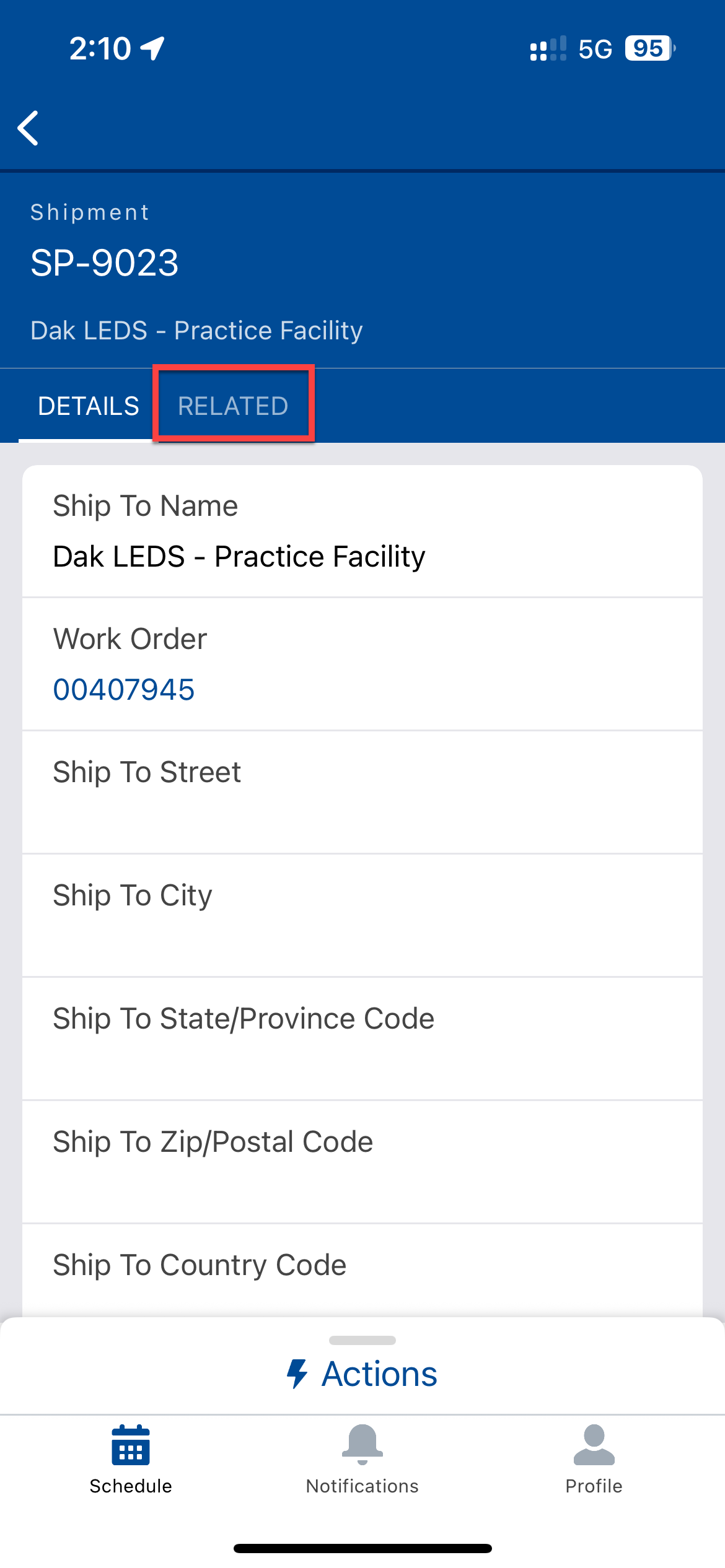
Task: Go back using the back arrow
Action: (x=29, y=128)
